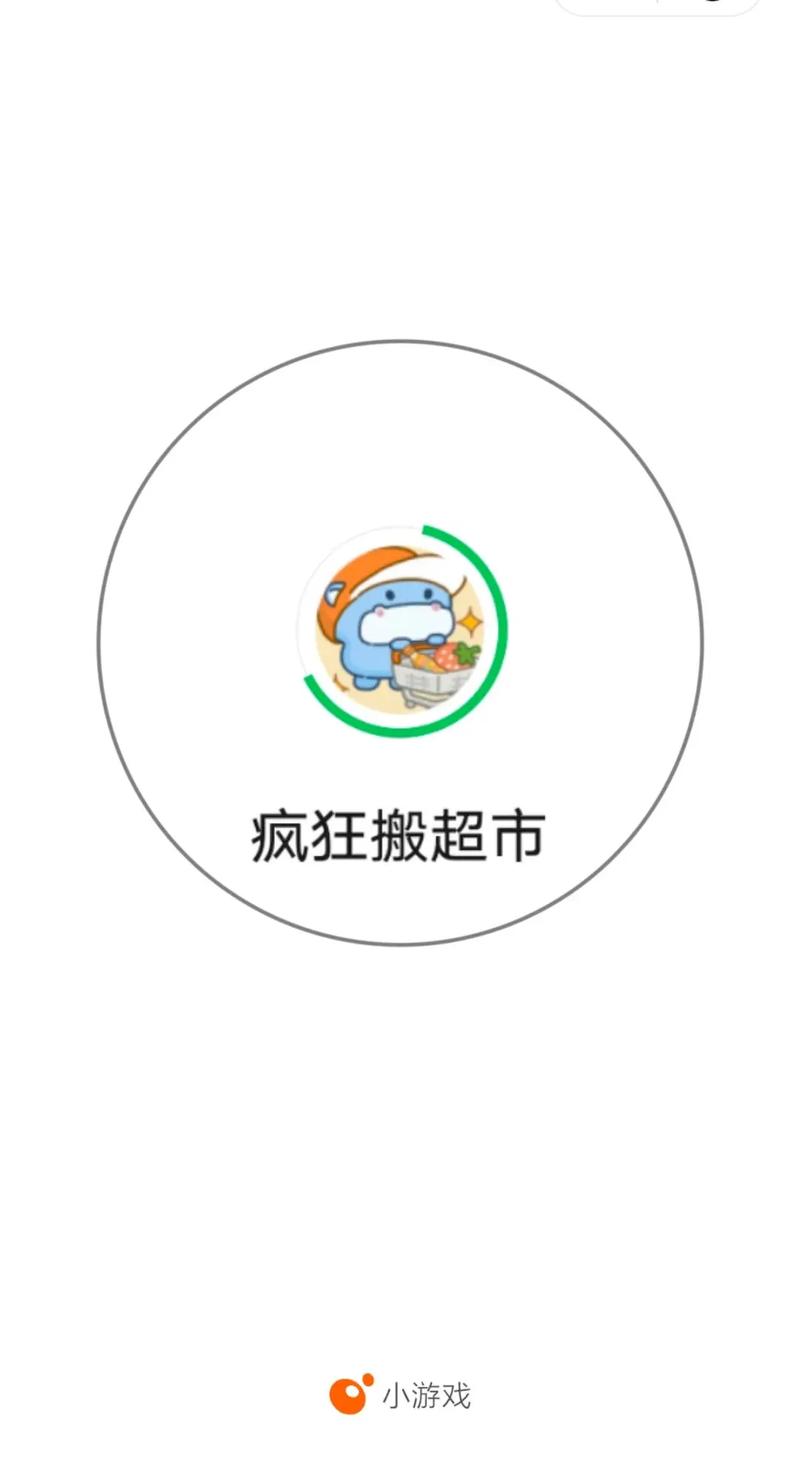Click the dark circle button in the top-right capsule
The height and width of the screenshot is (1458, 800).
coord(714,6)
